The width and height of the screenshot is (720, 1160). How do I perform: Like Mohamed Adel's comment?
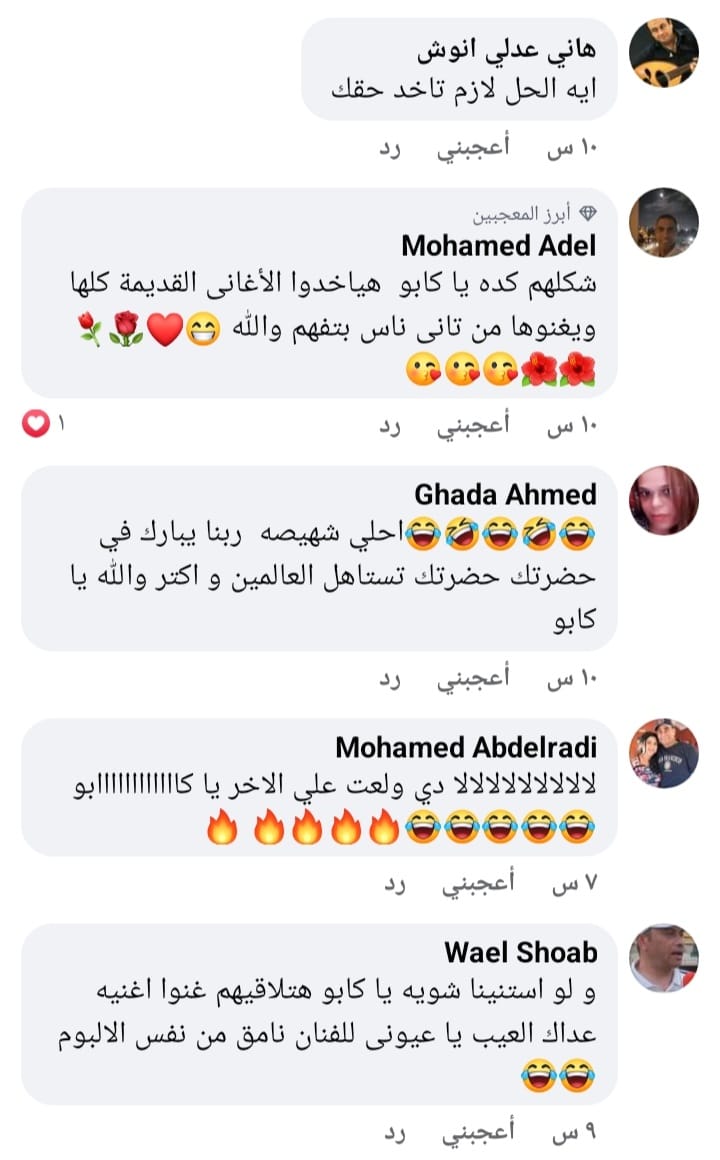[472, 426]
